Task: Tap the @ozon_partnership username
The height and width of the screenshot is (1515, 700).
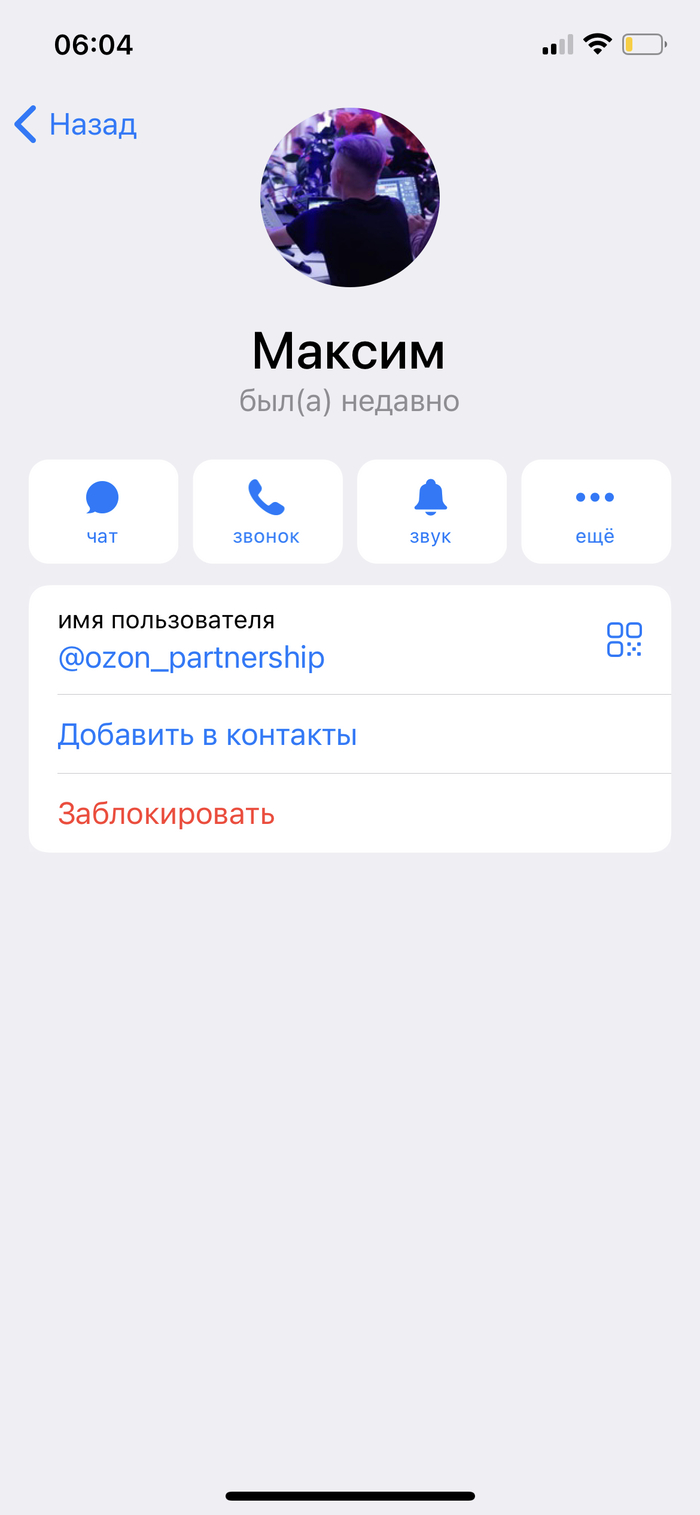Action: pyautogui.click(x=191, y=658)
